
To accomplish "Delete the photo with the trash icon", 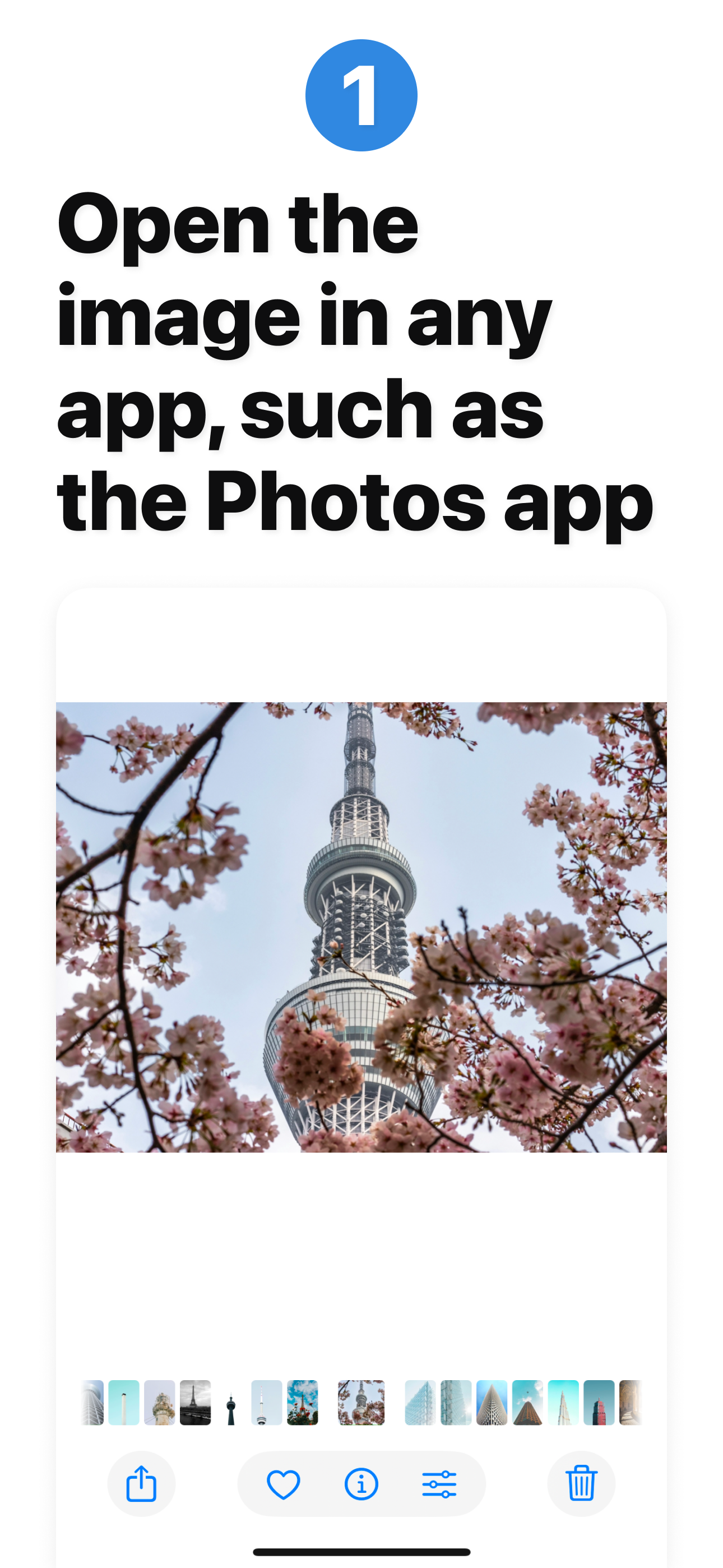I will [x=581, y=1484].
